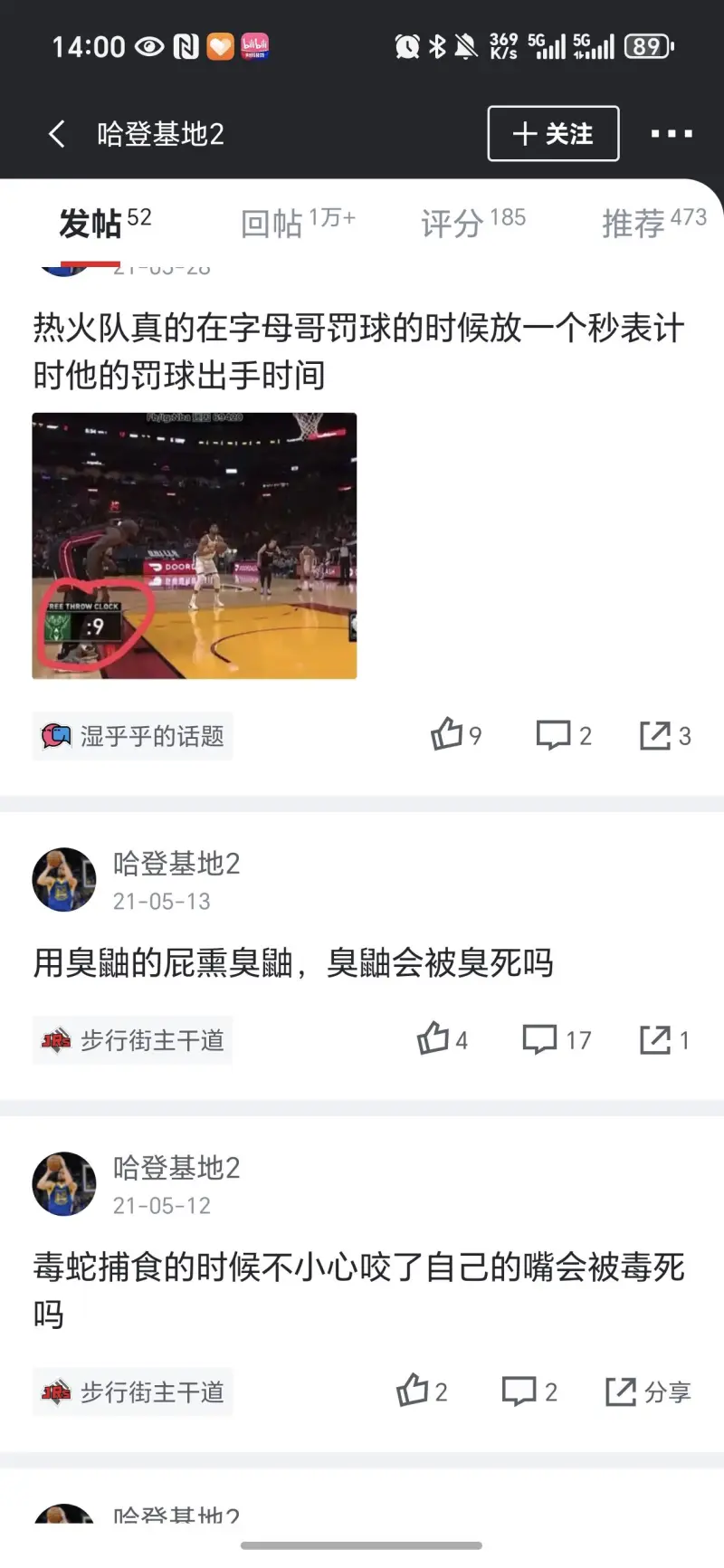The image size is (724, 1568).
Task: Select the 发帖 tab
Action: pyautogui.click(x=104, y=222)
